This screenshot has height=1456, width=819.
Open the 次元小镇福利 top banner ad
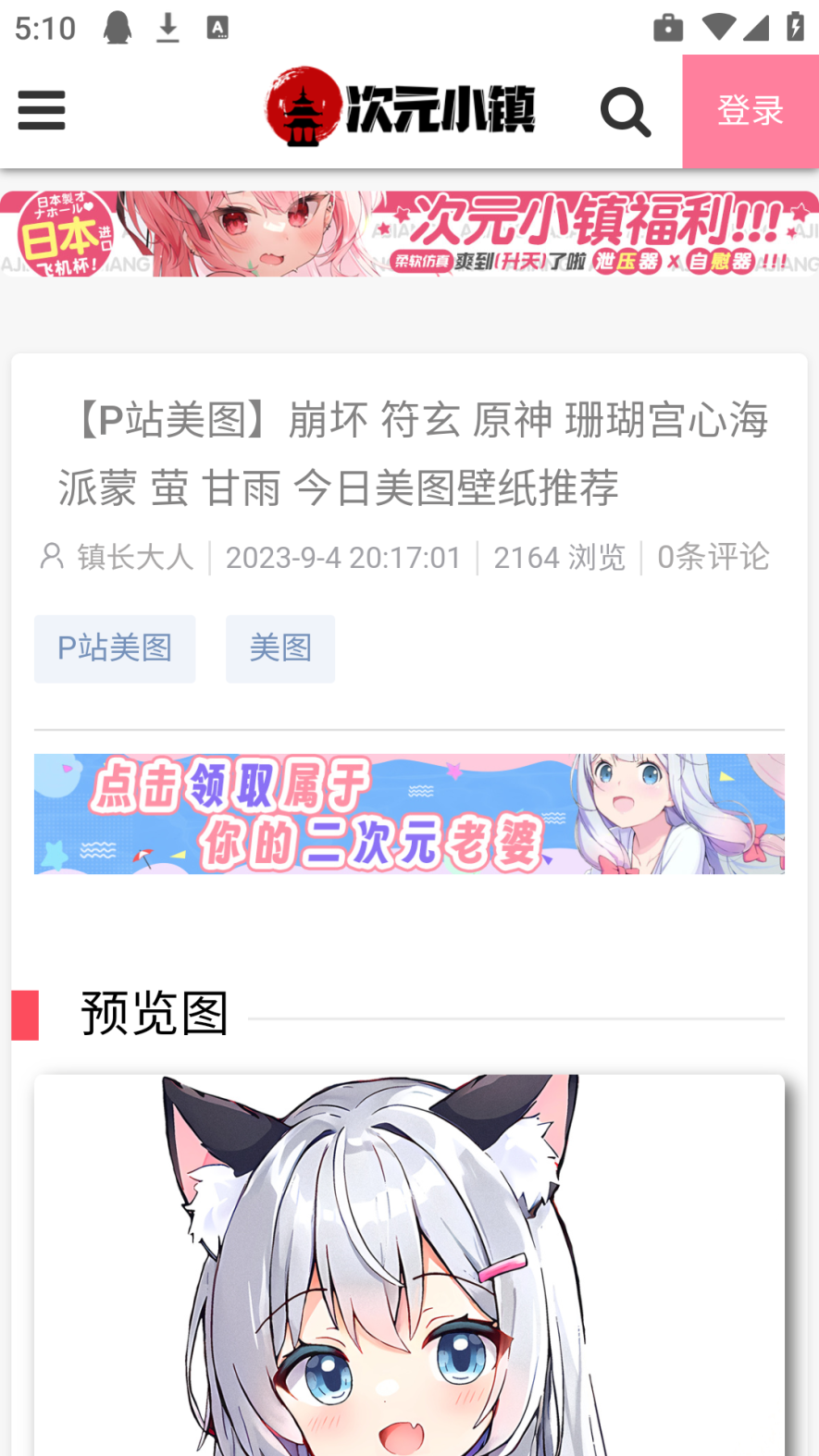(409, 233)
